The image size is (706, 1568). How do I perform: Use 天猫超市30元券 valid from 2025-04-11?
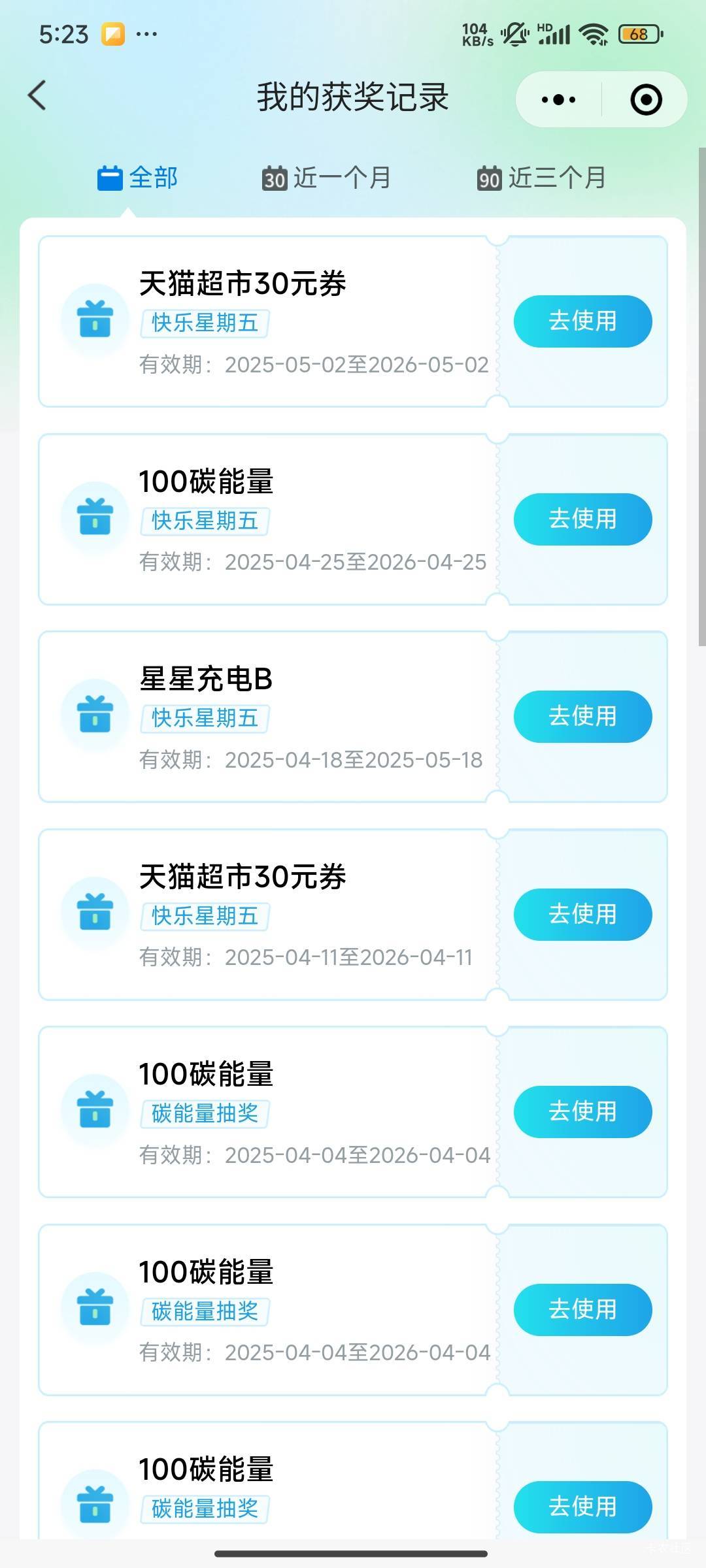click(x=583, y=915)
